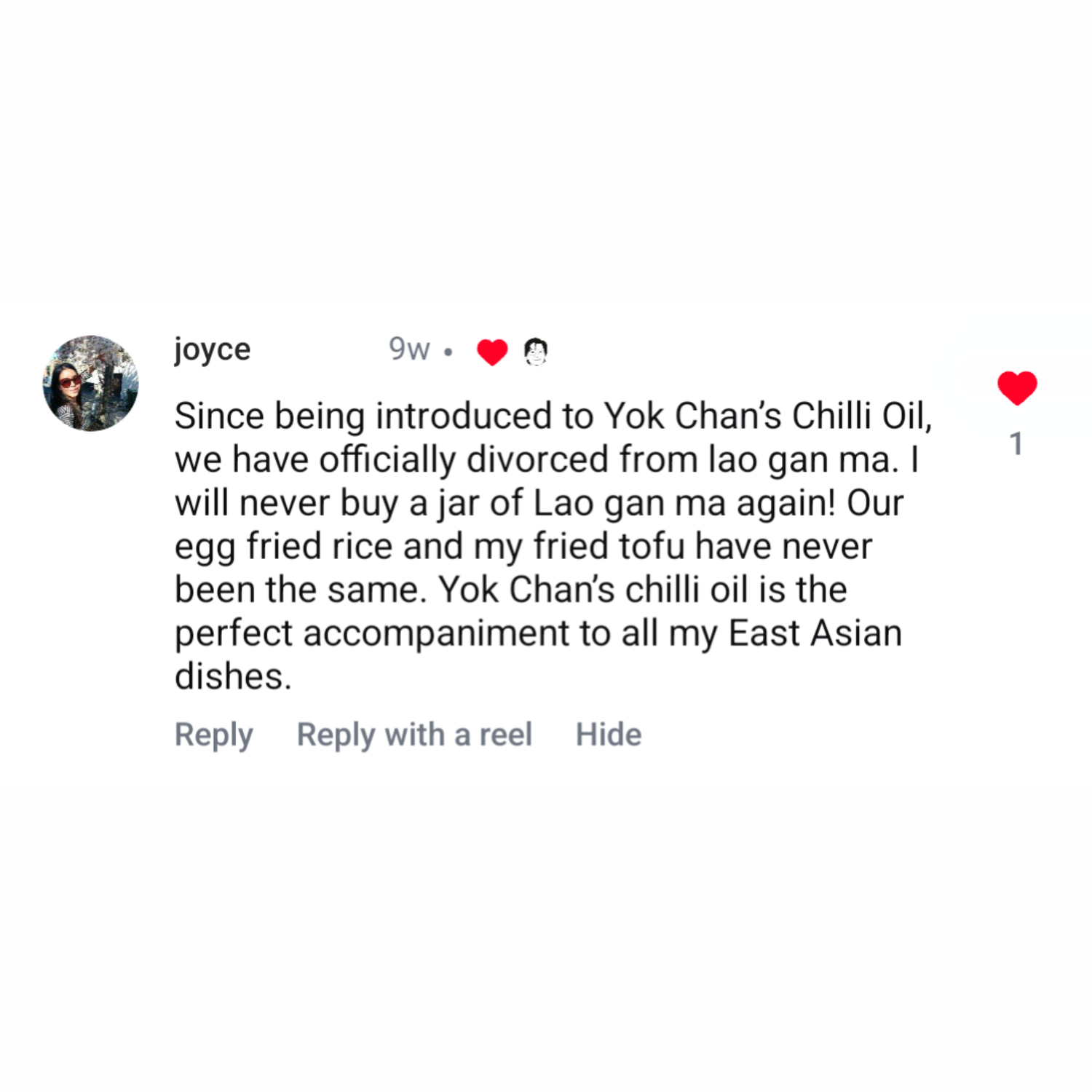Open joyce's profile picture
1092x1092 pixels.
90,383
